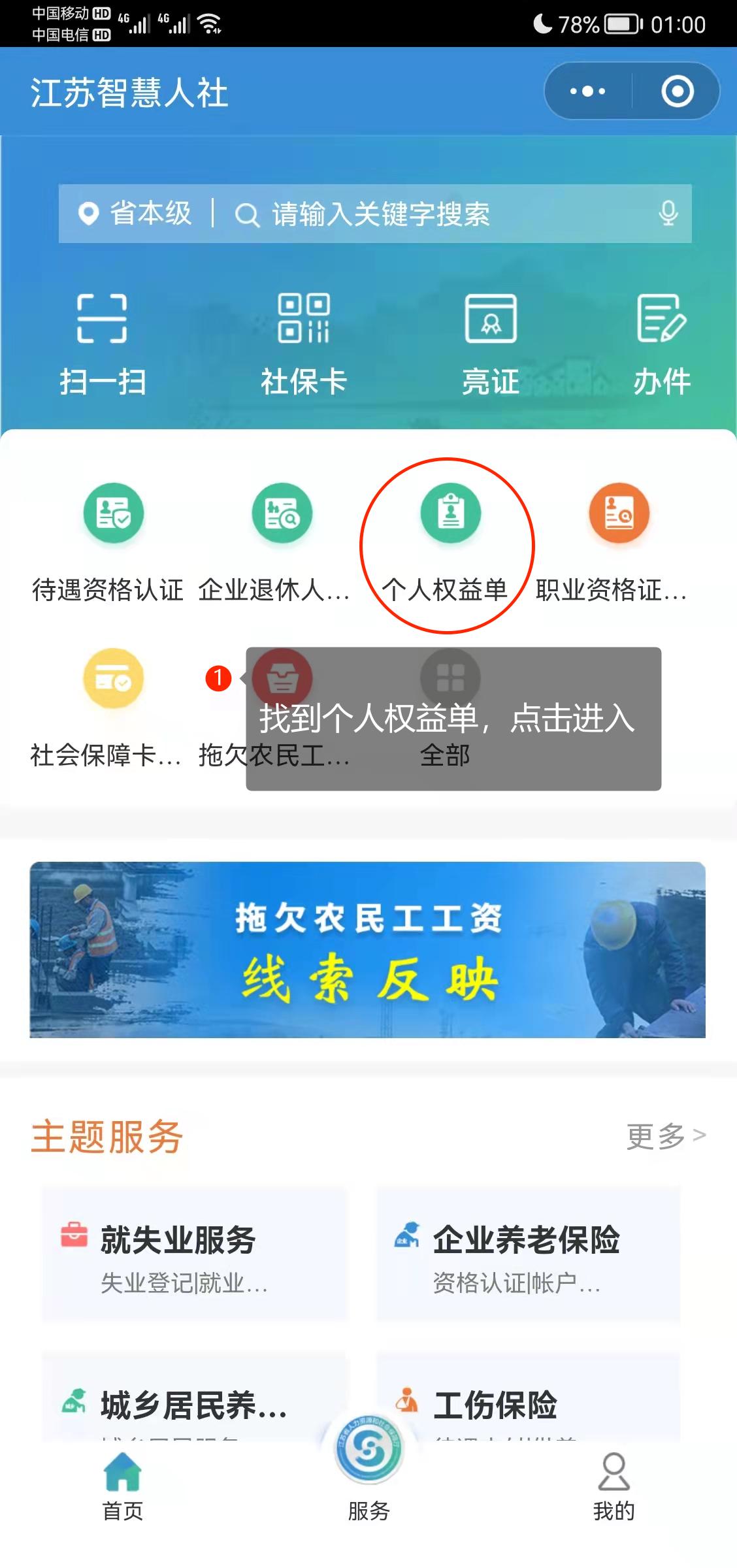Open the 拖欠农民工工资 线索反映 banner
Image resolution: width=737 pixels, height=1568 pixels.
pyautogui.click(x=367, y=949)
